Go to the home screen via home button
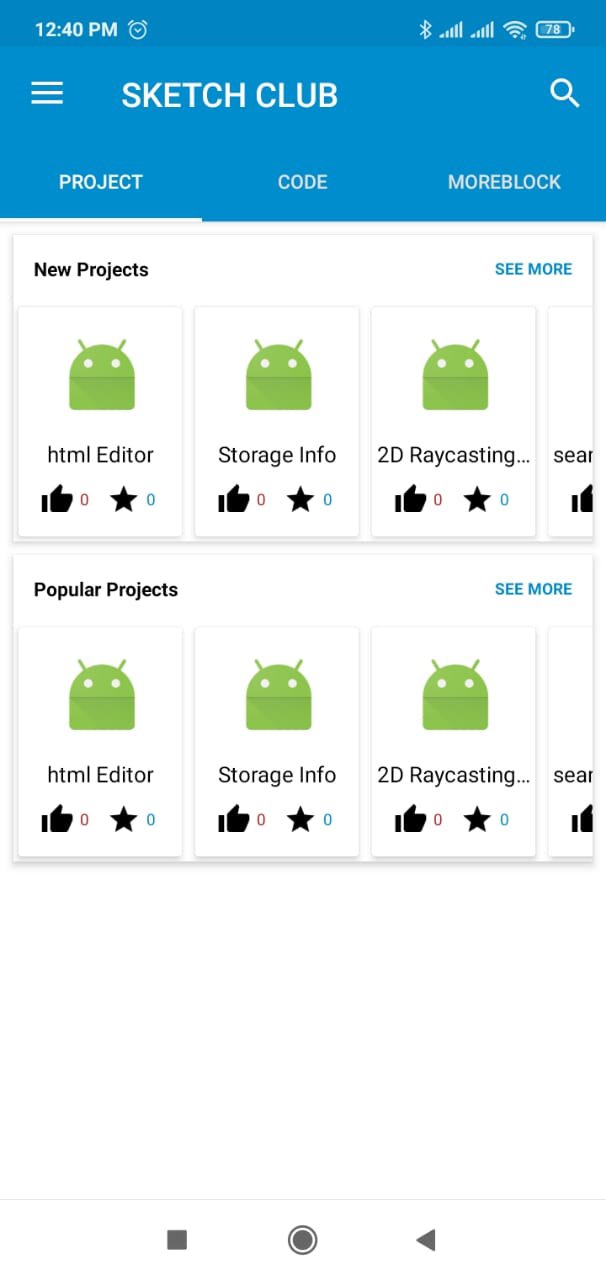606x1280 pixels. (303, 1240)
